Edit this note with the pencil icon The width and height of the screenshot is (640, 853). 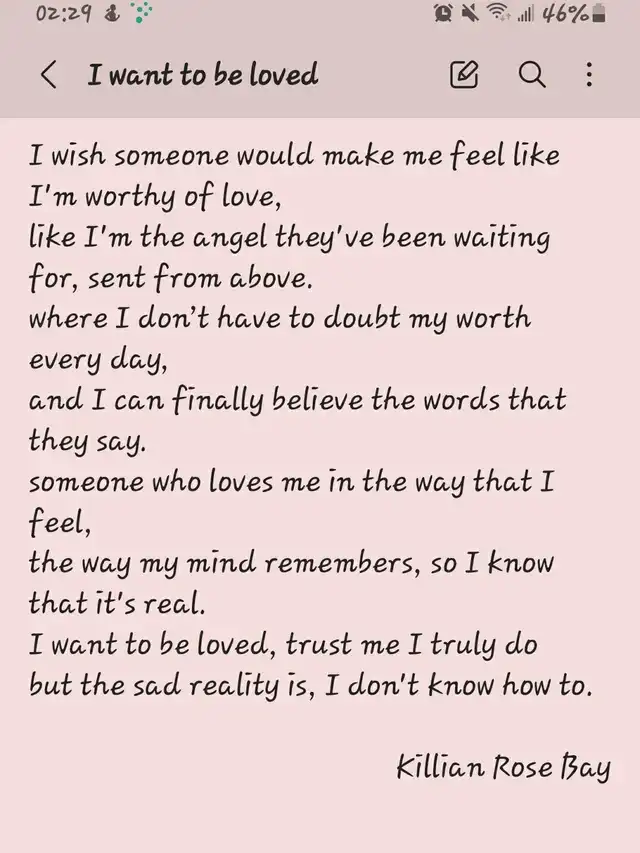(464, 75)
